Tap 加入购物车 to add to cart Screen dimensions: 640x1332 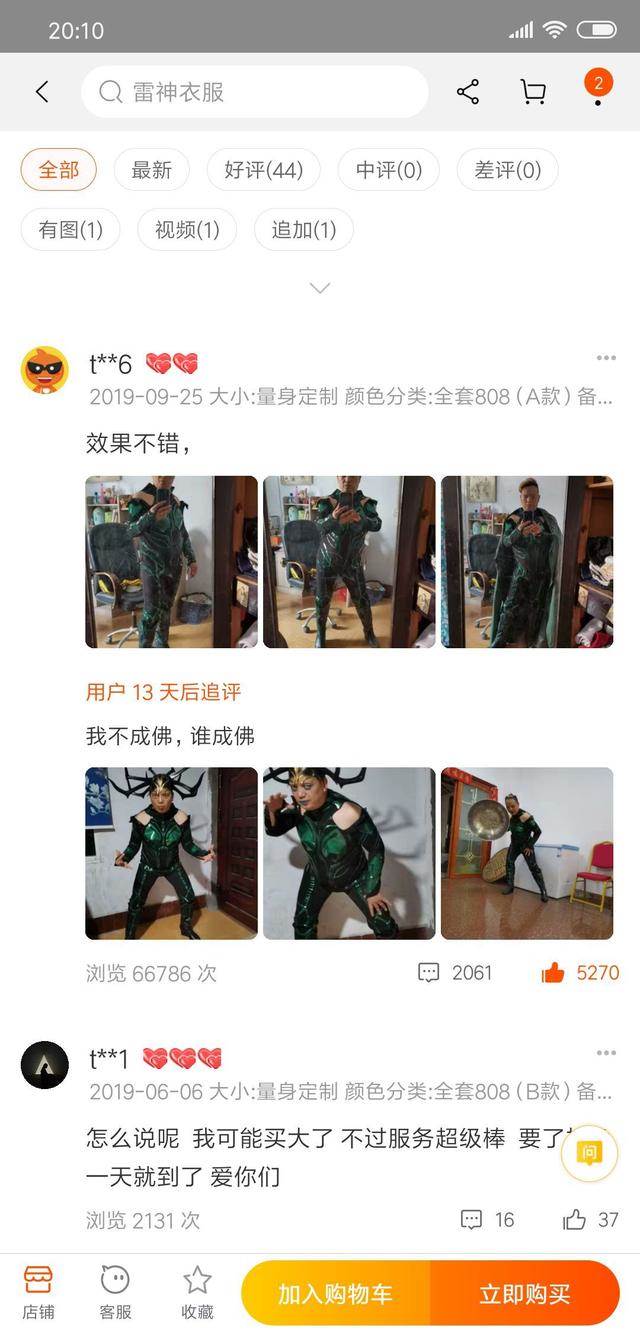click(x=335, y=1294)
